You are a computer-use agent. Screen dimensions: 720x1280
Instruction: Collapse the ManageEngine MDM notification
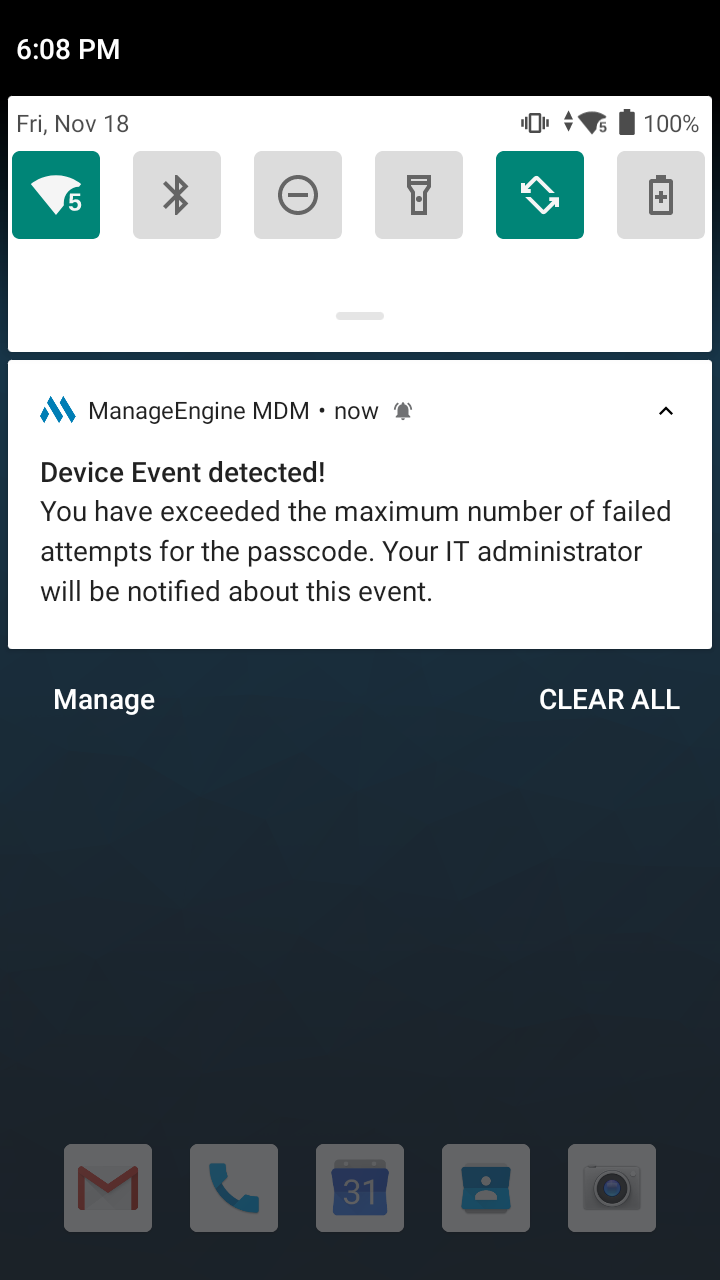[x=666, y=411]
